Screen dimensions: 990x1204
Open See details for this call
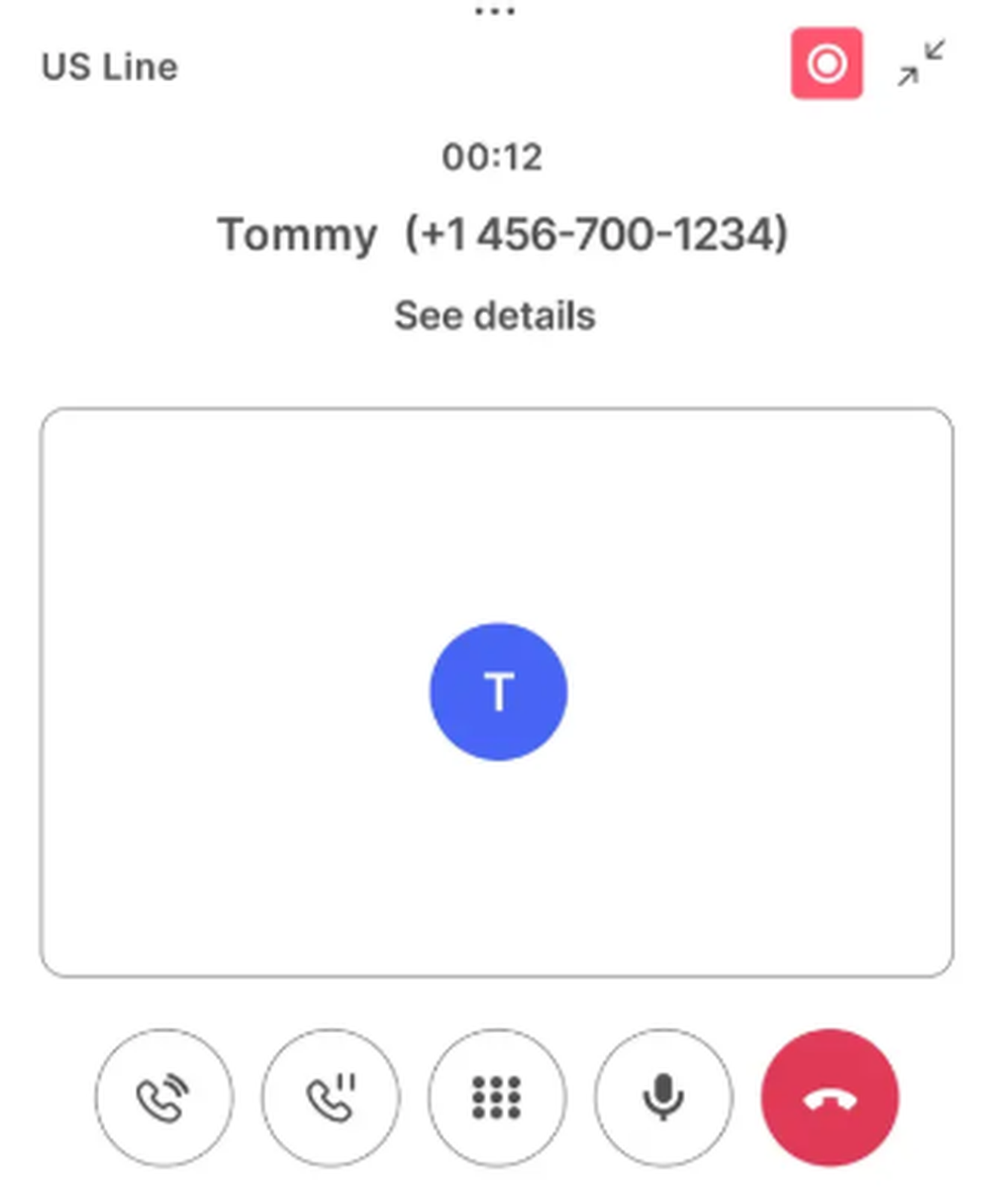(495, 315)
